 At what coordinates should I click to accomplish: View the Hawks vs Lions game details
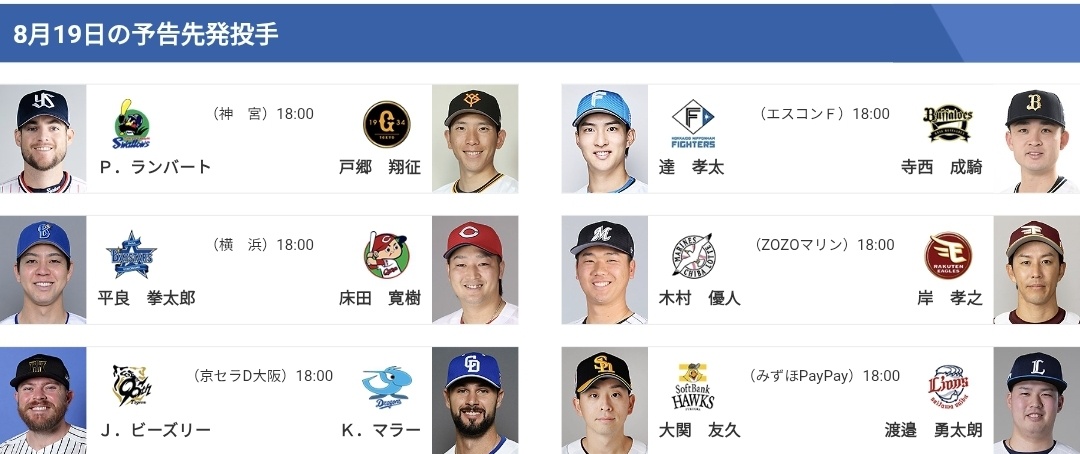coord(820,401)
